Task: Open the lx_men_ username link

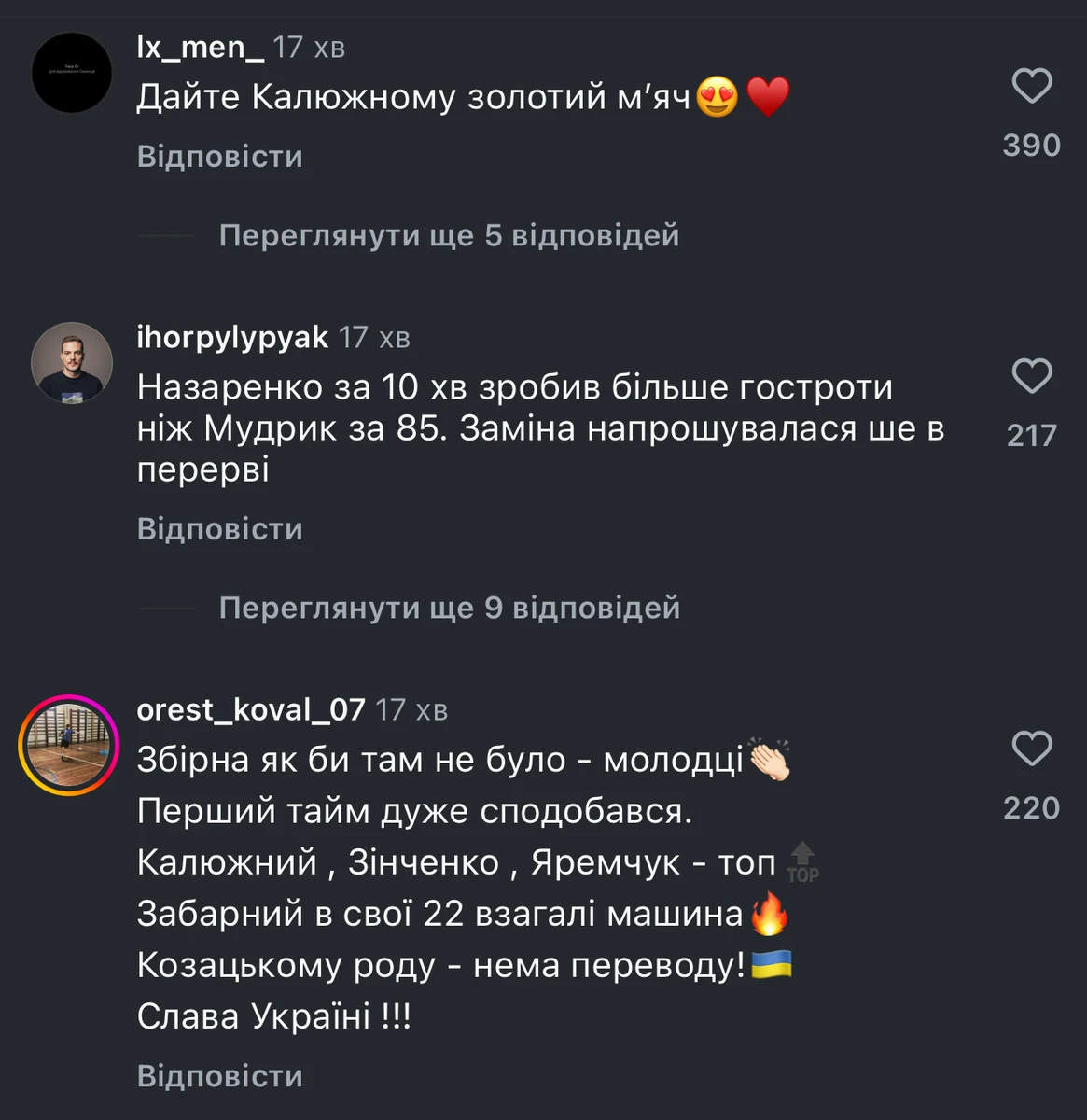Action: pyautogui.click(x=201, y=47)
